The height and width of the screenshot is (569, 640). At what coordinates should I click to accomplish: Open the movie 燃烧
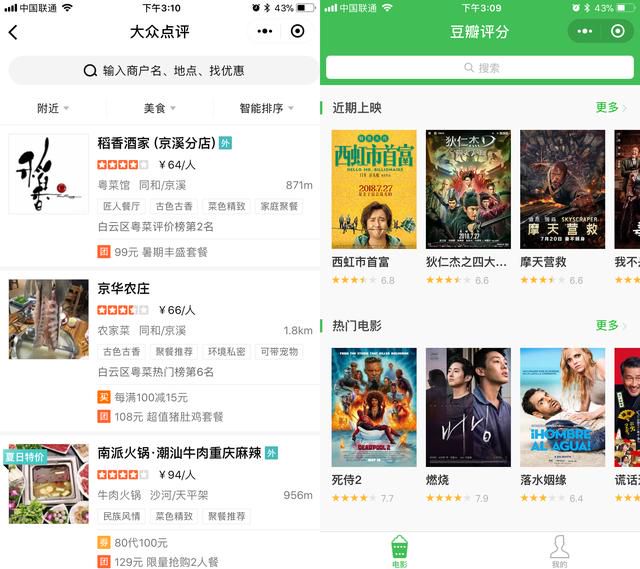468,408
